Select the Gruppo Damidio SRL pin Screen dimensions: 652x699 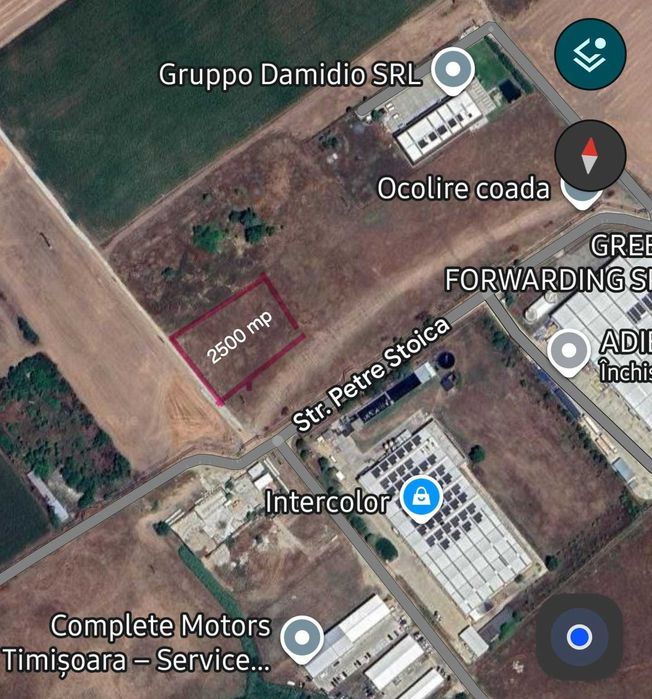pos(456,72)
